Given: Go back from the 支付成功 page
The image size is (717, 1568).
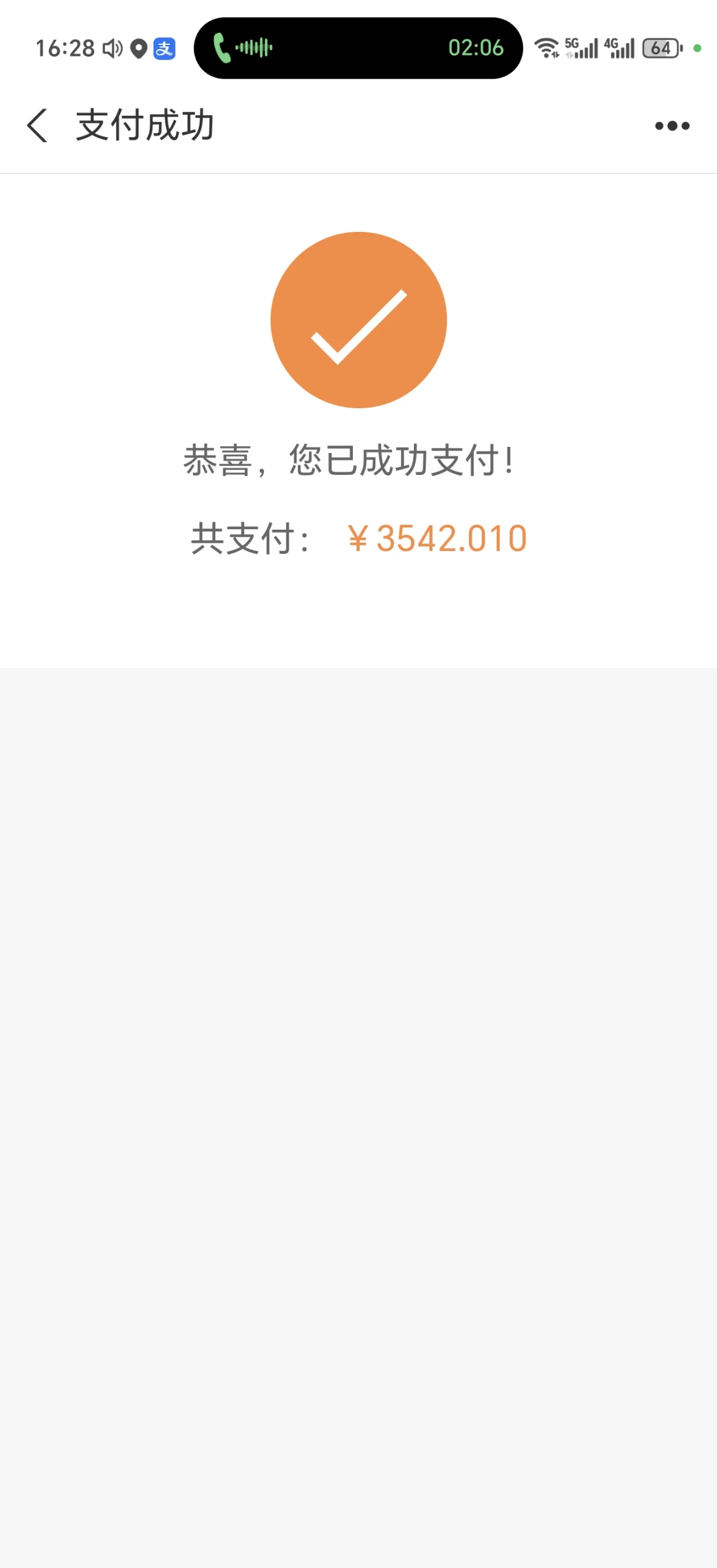Looking at the screenshot, I should pyautogui.click(x=37, y=125).
